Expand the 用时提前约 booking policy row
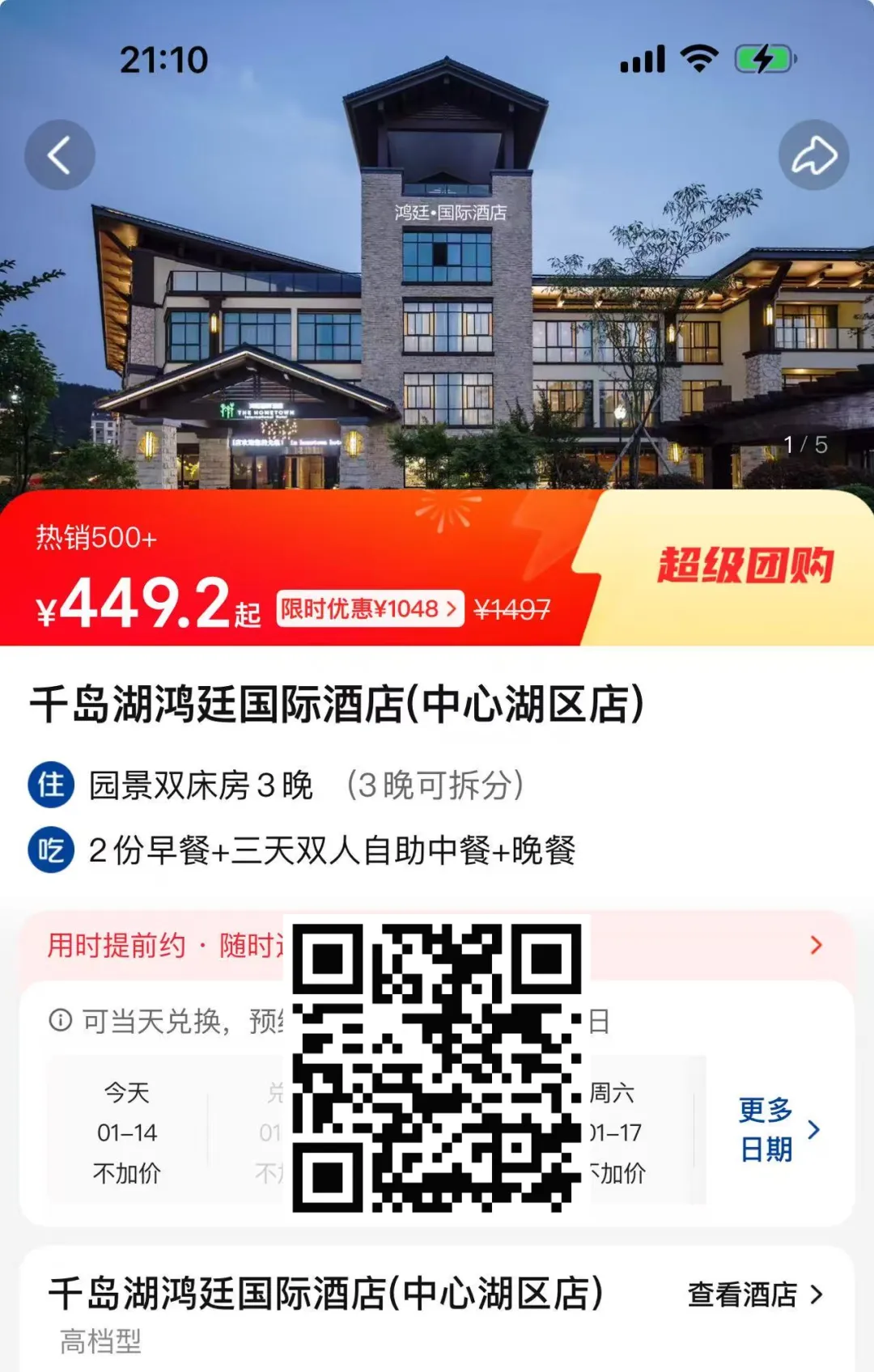874x1372 pixels. [815, 945]
